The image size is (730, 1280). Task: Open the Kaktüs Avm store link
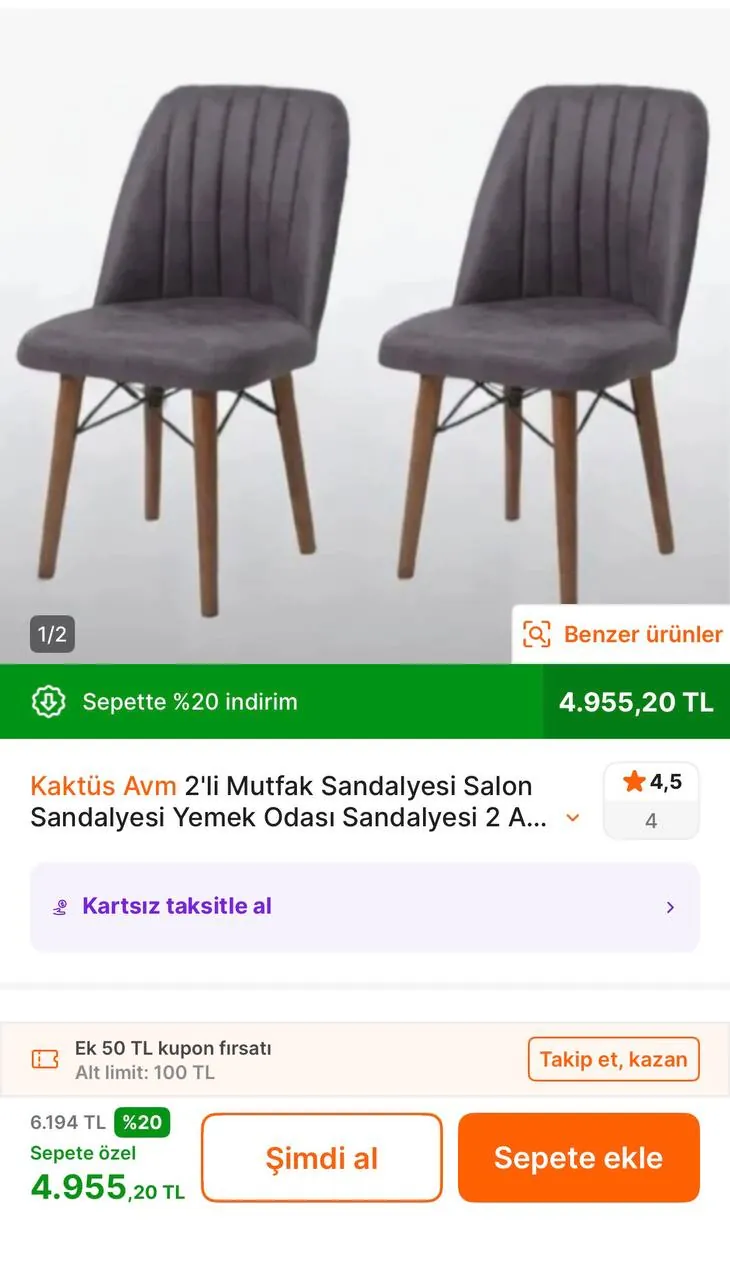coord(103,785)
